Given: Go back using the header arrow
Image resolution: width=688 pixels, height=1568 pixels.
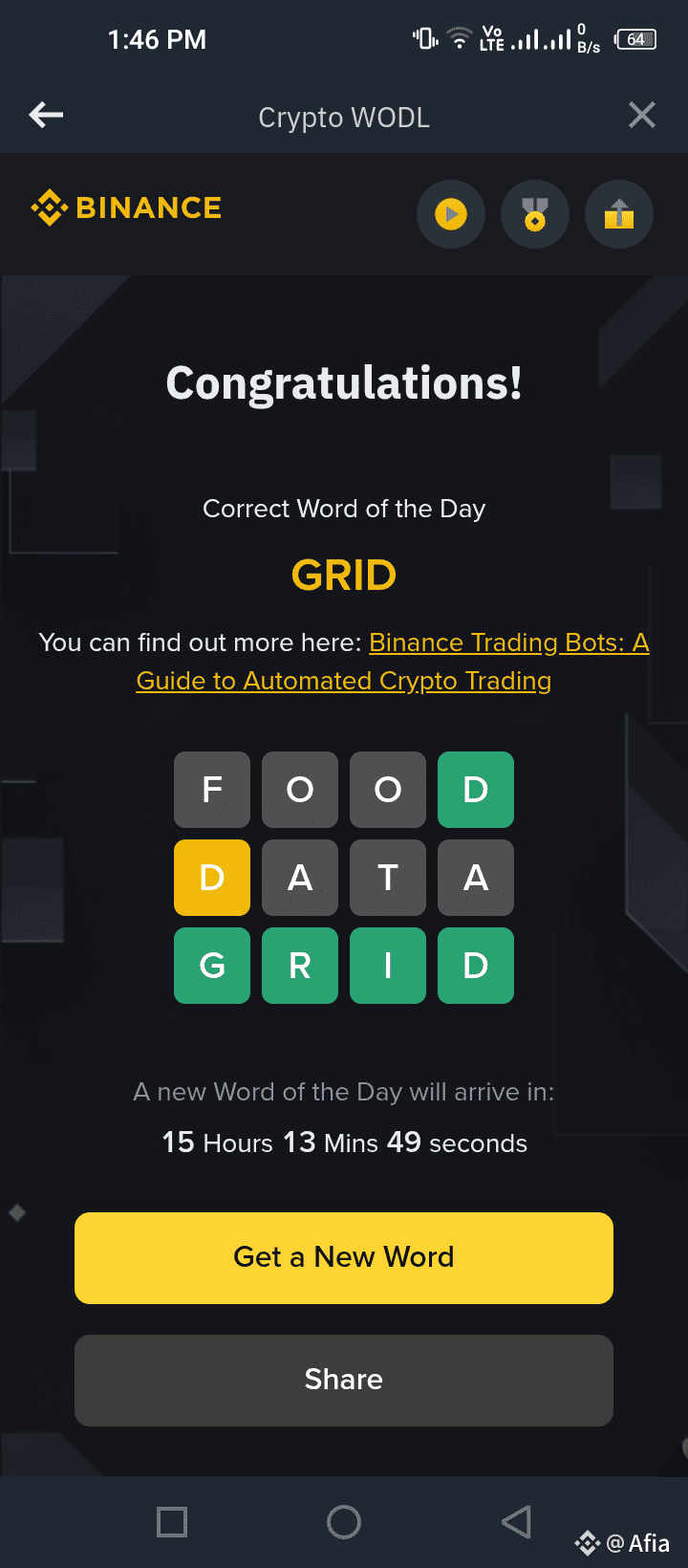Looking at the screenshot, I should (x=46, y=116).
